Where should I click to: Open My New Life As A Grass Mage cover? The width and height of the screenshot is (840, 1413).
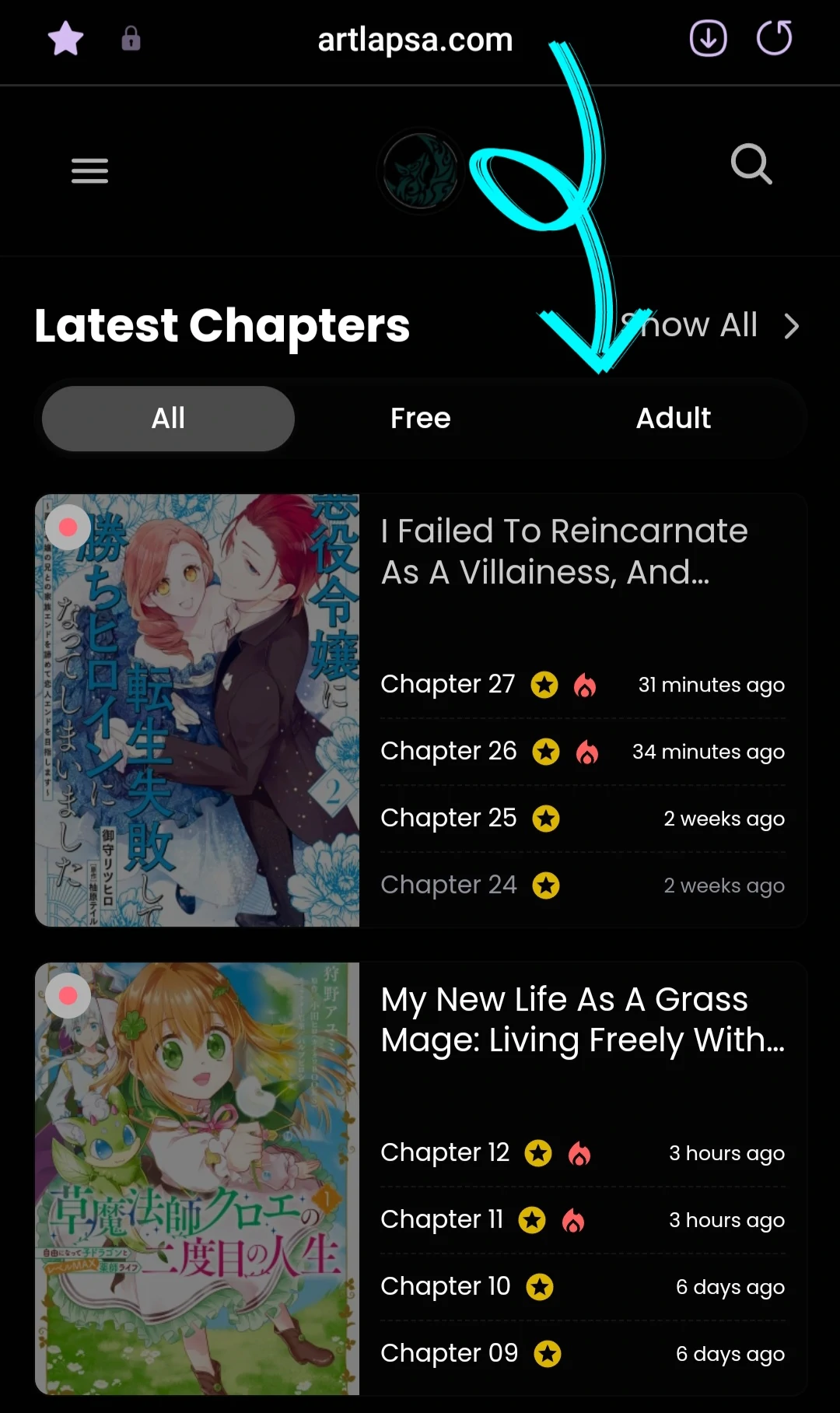tap(197, 1178)
